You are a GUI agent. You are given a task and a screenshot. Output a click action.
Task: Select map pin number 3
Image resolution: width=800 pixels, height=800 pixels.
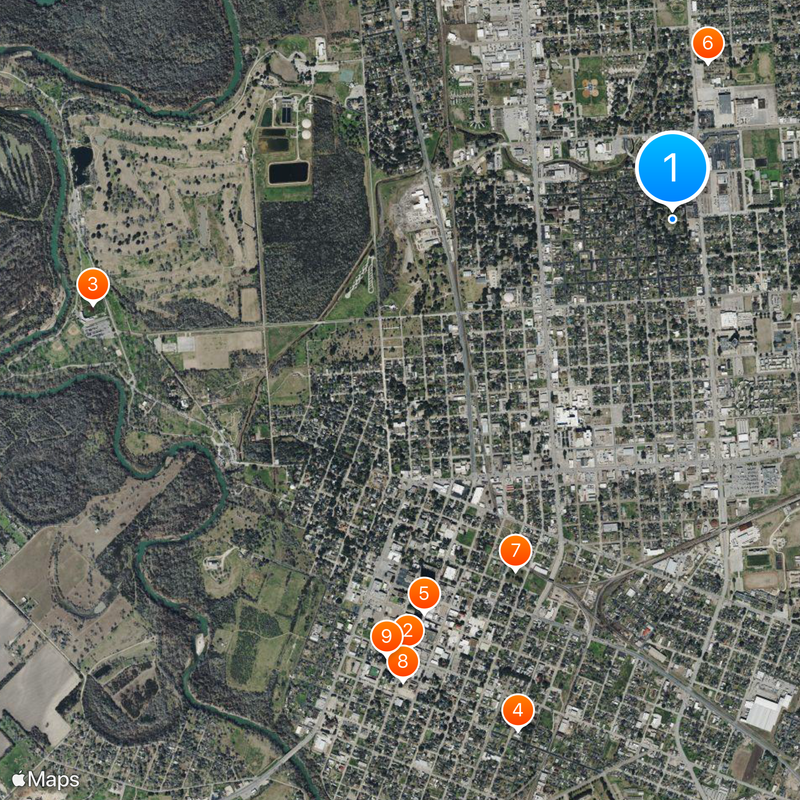pyautogui.click(x=93, y=285)
